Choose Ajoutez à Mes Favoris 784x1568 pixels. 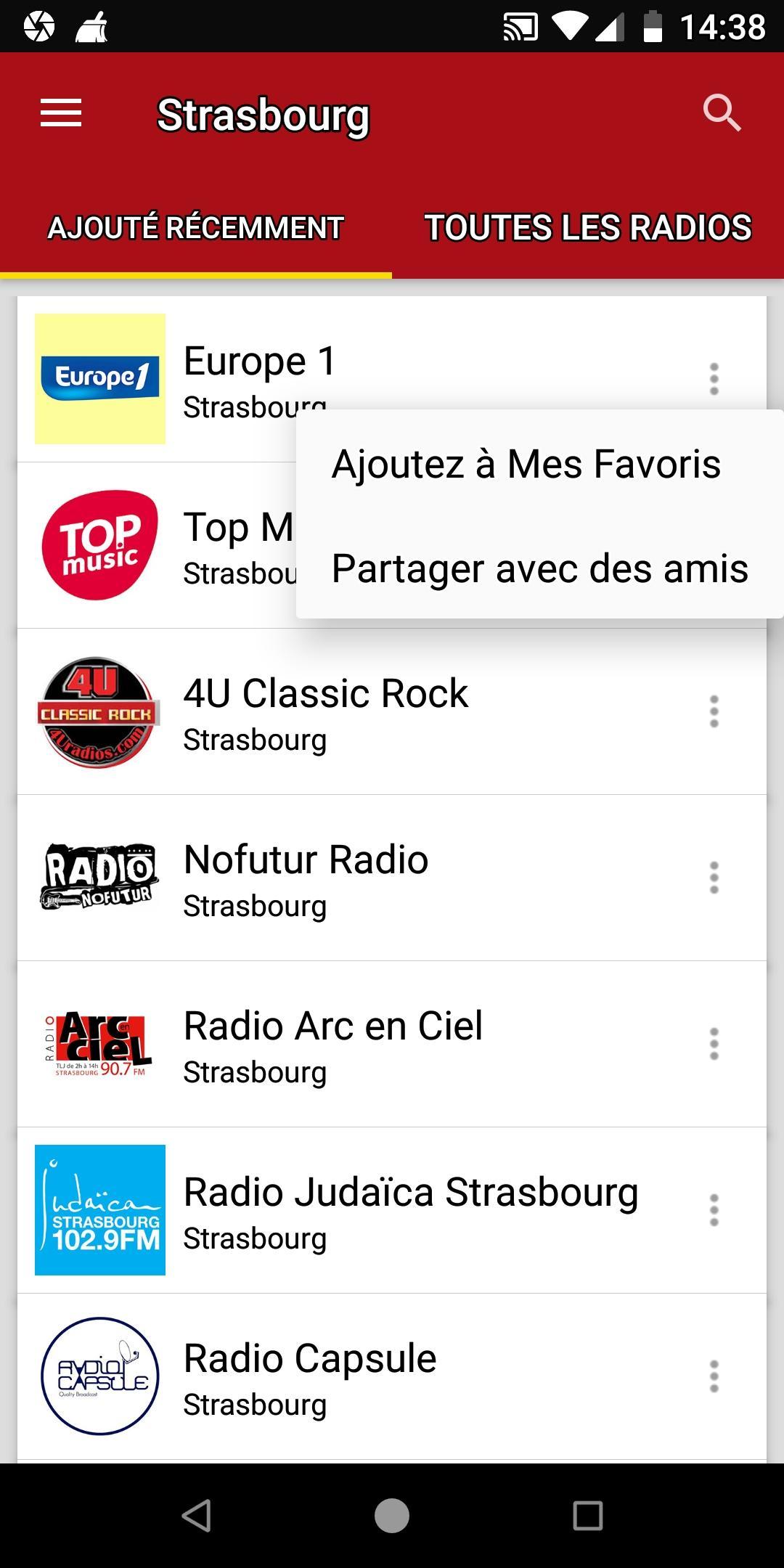[x=524, y=465]
